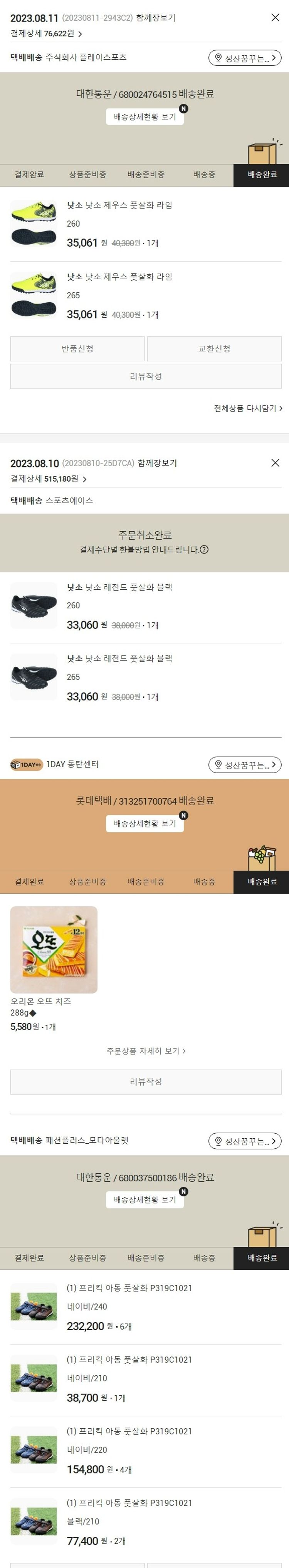The width and height of the screenshot is (289, 1568).
Task: Write a review for 낫소 제우스 풋살화
Action: (146, 377)
